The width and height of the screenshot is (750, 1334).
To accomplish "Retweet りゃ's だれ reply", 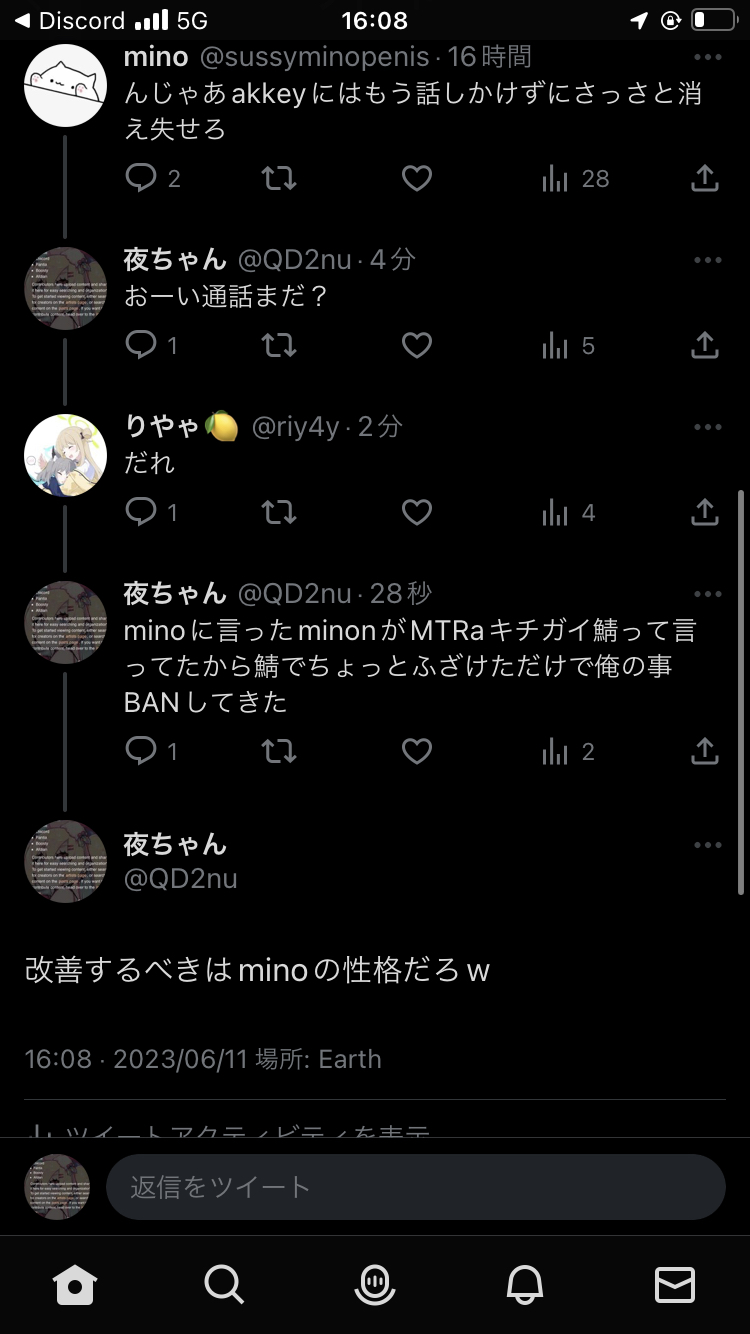I will (x=279, y=512).
